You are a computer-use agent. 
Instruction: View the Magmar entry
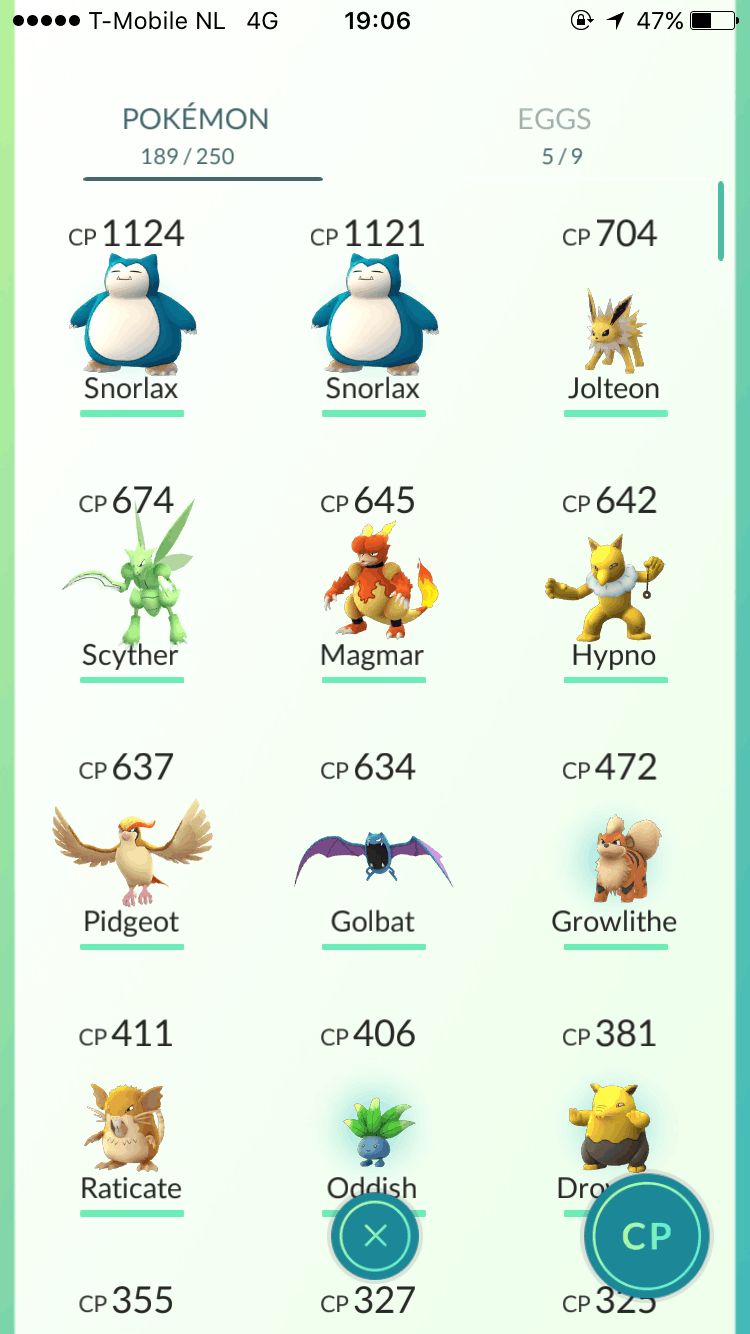pyautogui.click(x=373, y=585)
